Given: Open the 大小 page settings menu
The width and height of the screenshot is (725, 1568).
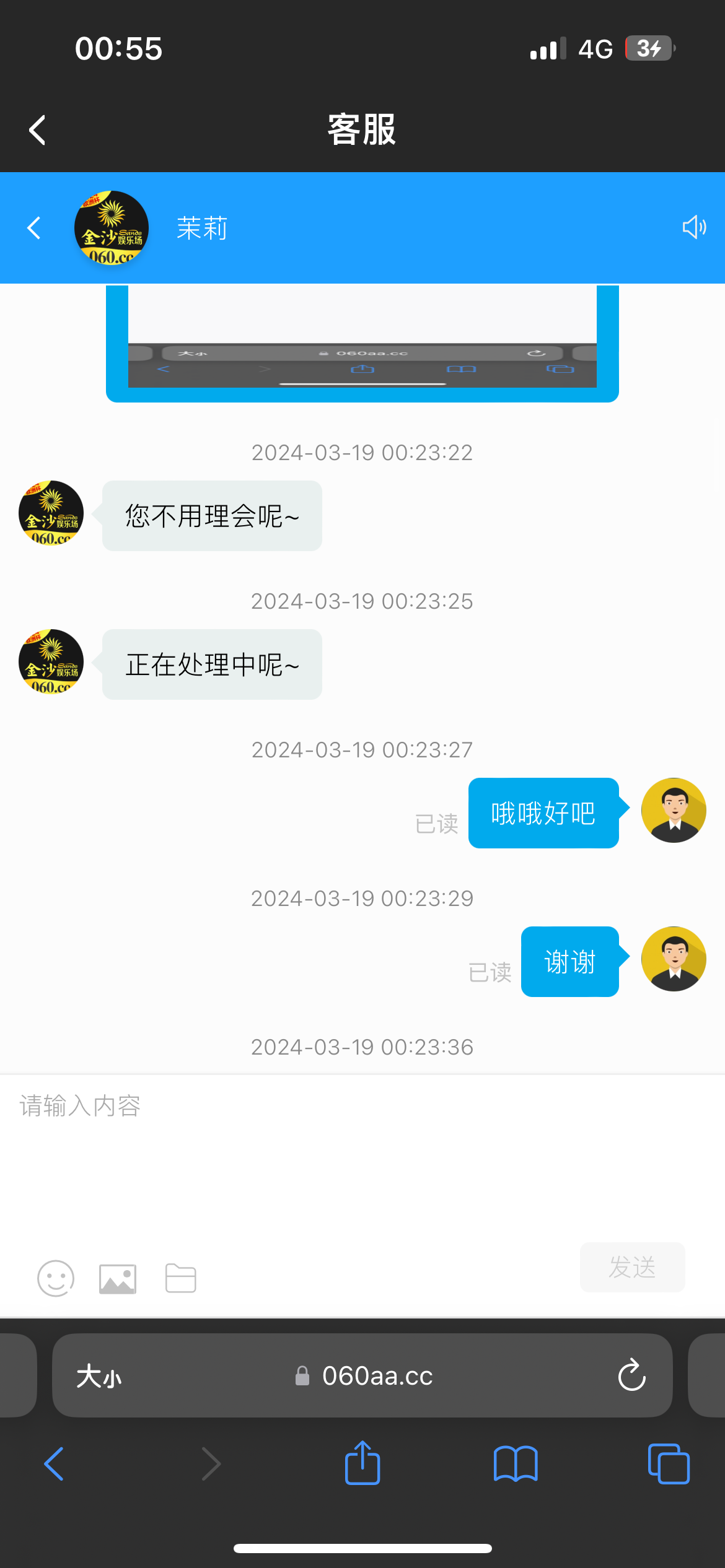Looking at the screenshot, I should pos(99,1376).
